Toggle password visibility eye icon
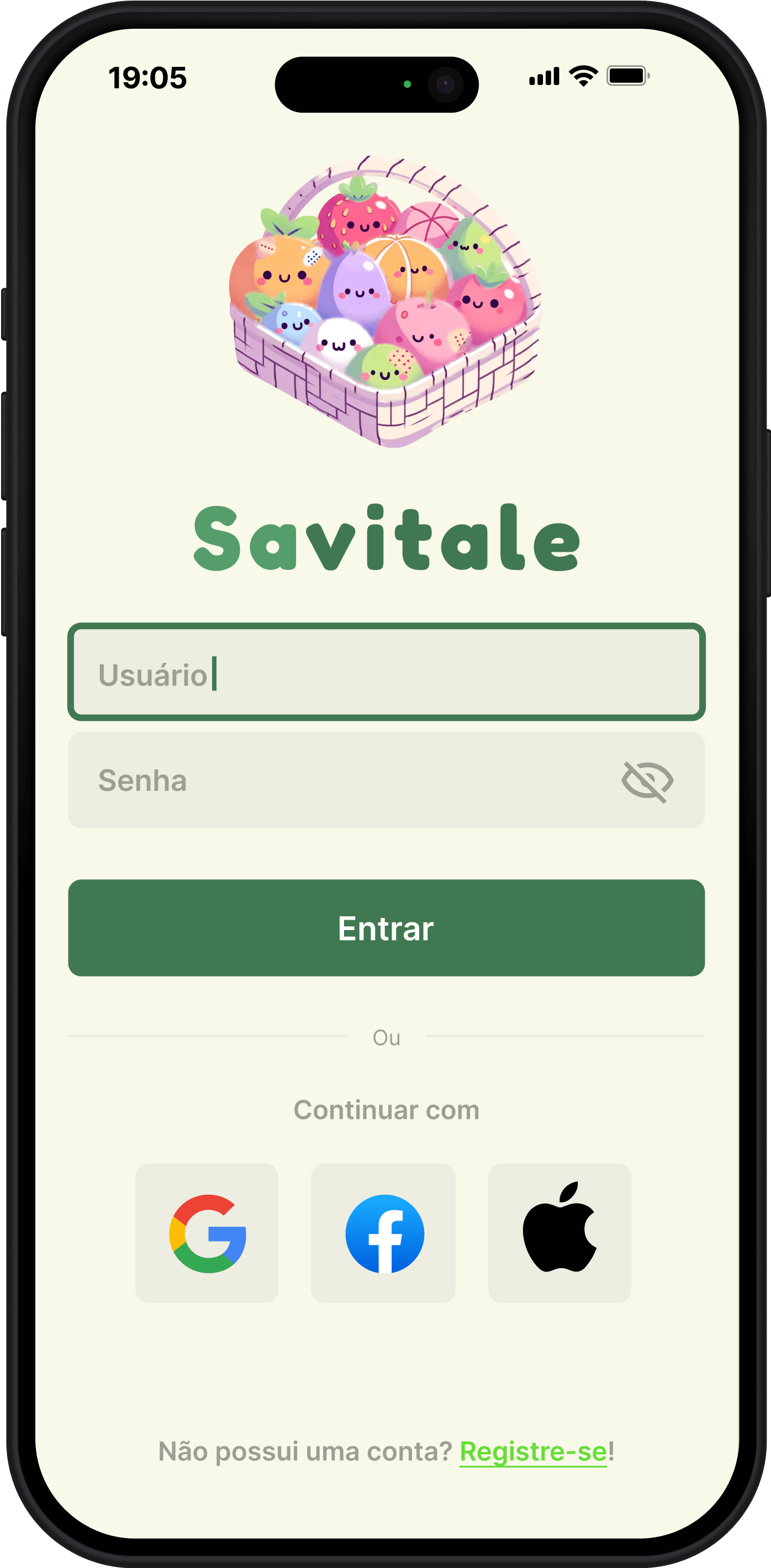The height and width of the screenshot is (1568, 771). [647, 781]
